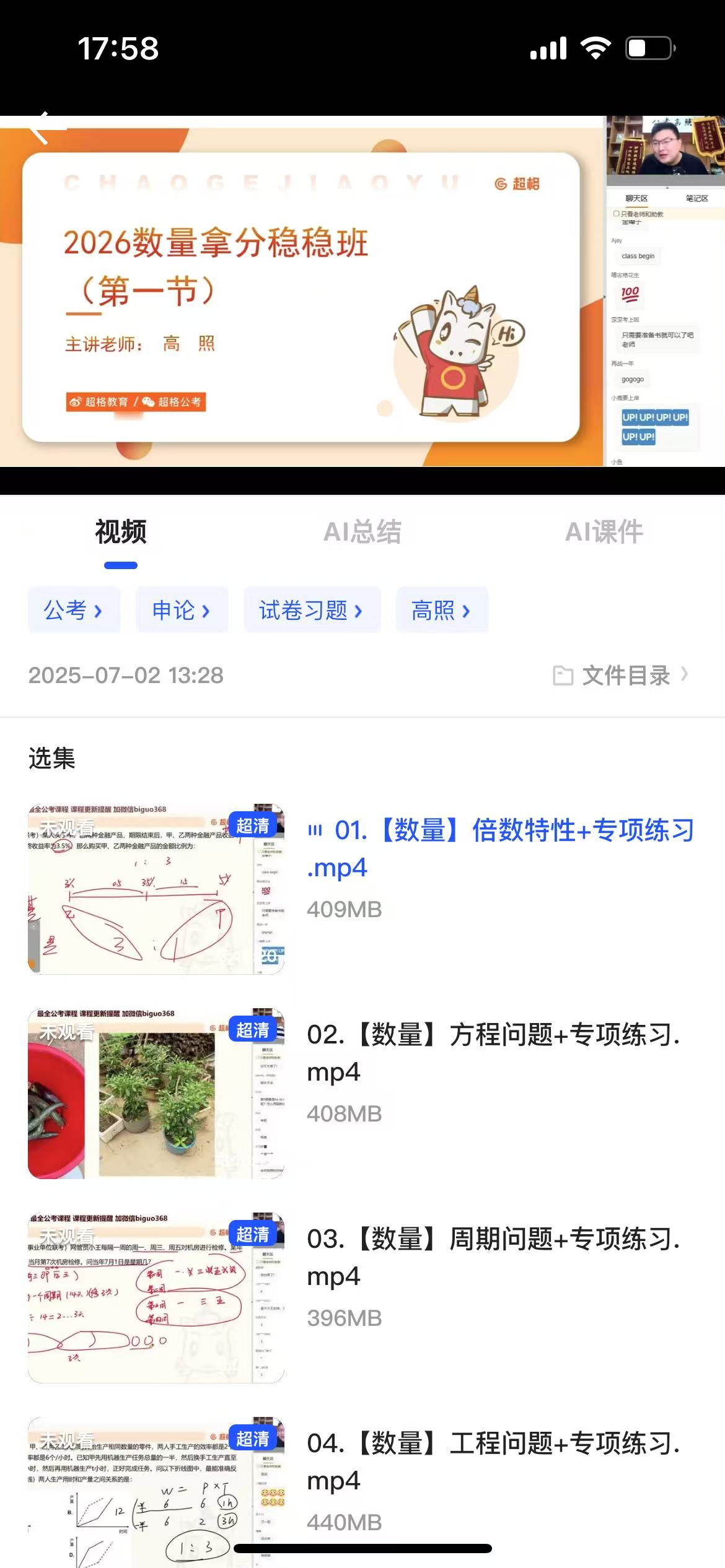Select the 视频 tab
This screenshot has width=725, height=1568.
coord(121,532)
